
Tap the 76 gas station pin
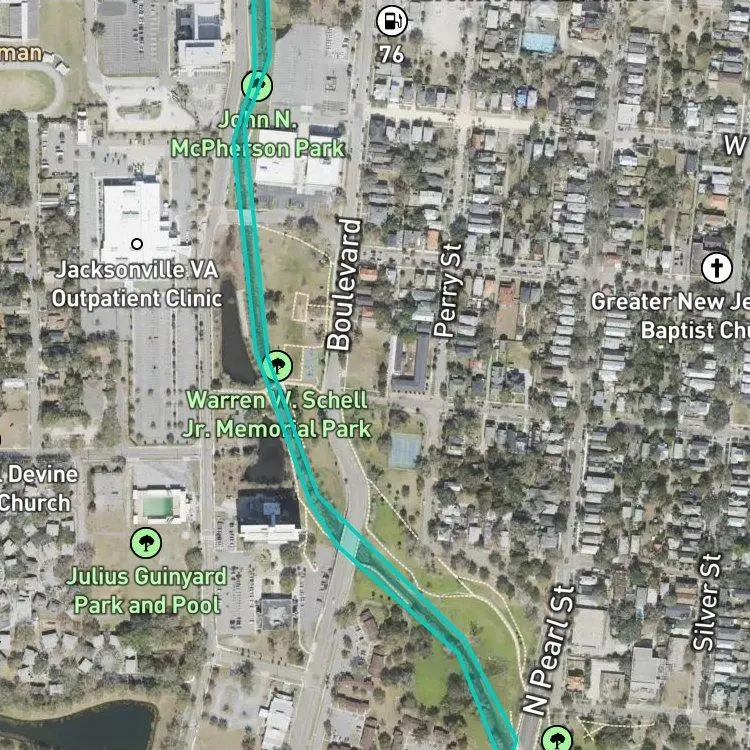pos(391,21)
